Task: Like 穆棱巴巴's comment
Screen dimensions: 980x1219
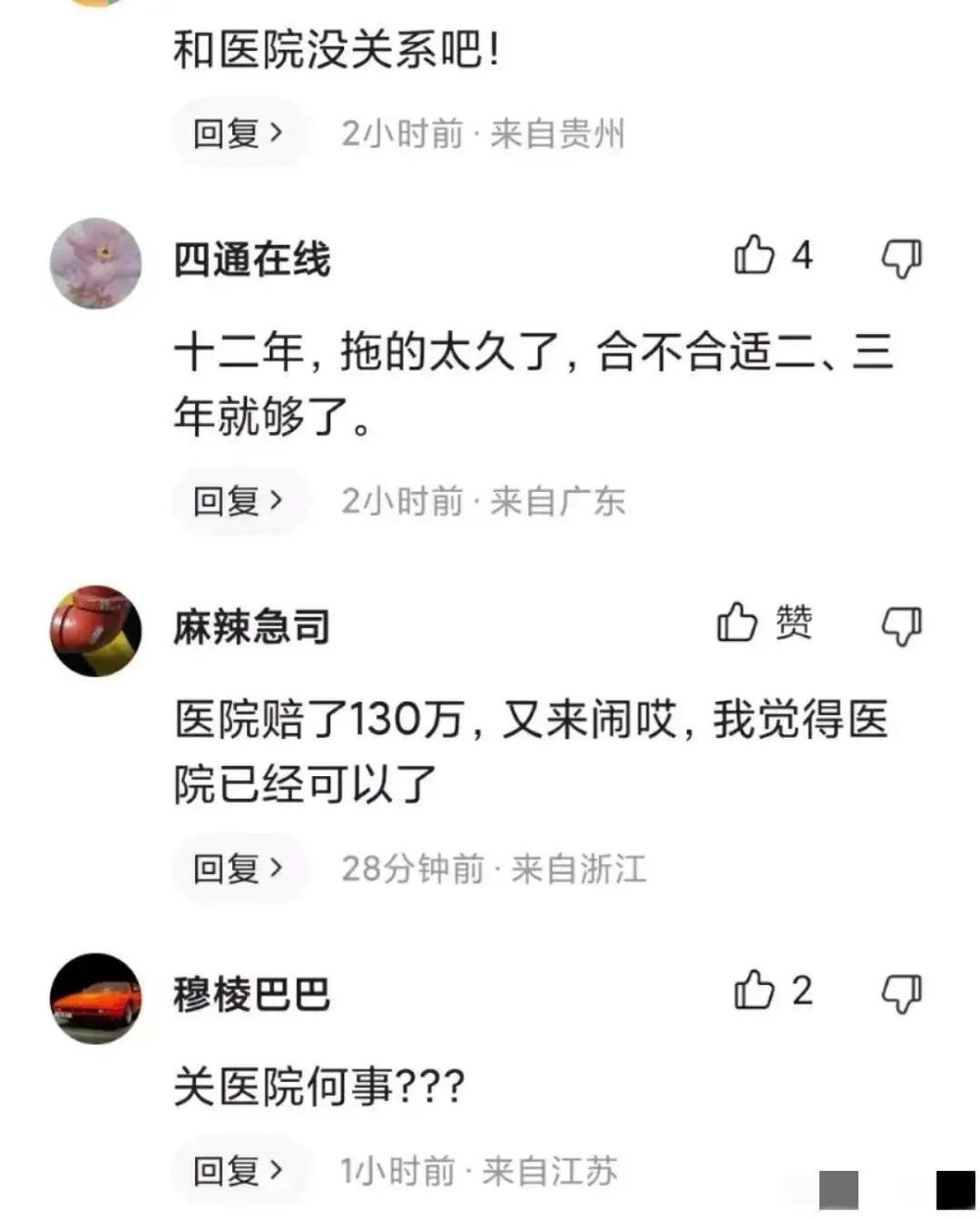Action: [x=755, y=991]
